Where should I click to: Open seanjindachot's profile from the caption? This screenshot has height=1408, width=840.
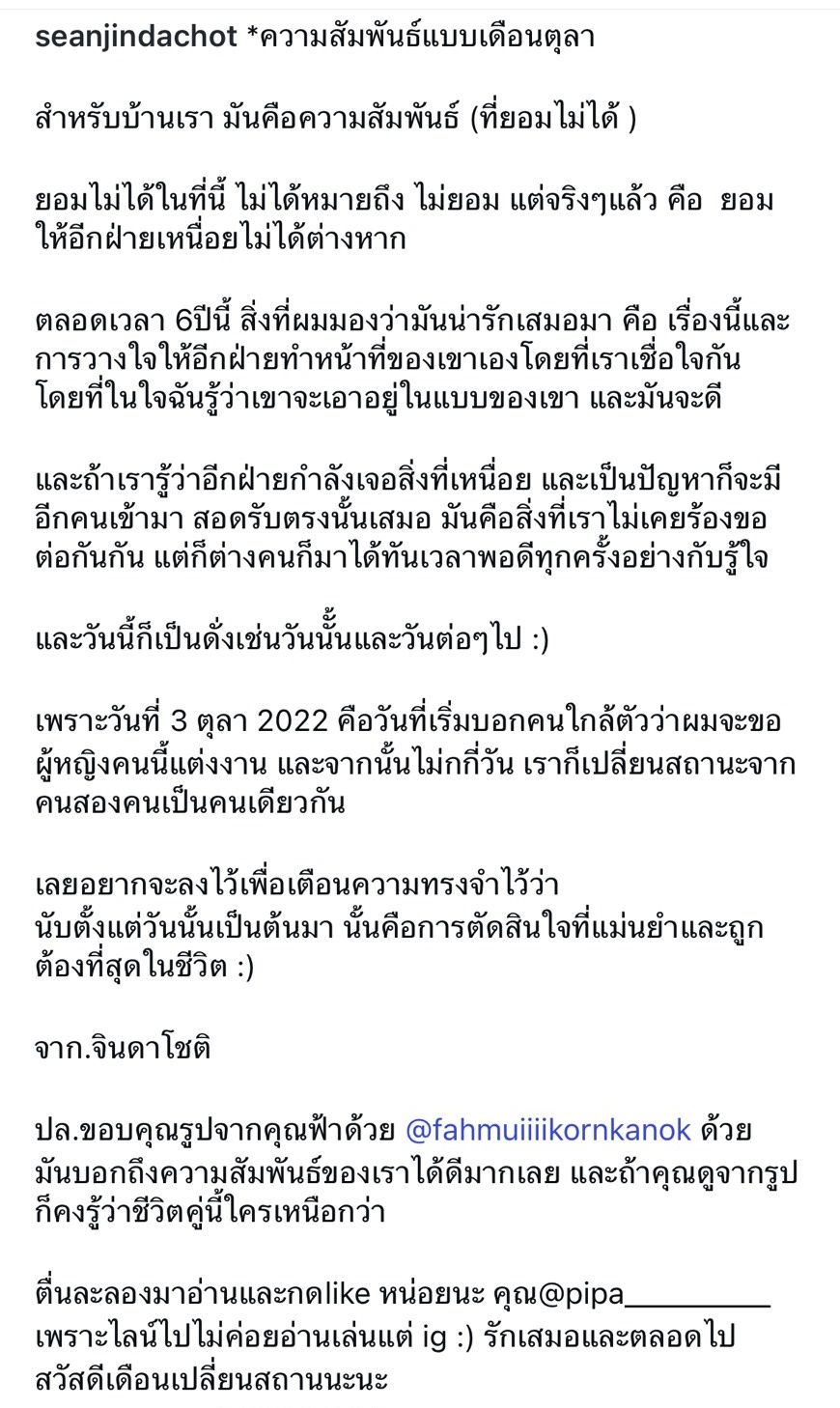click(135, 38)
